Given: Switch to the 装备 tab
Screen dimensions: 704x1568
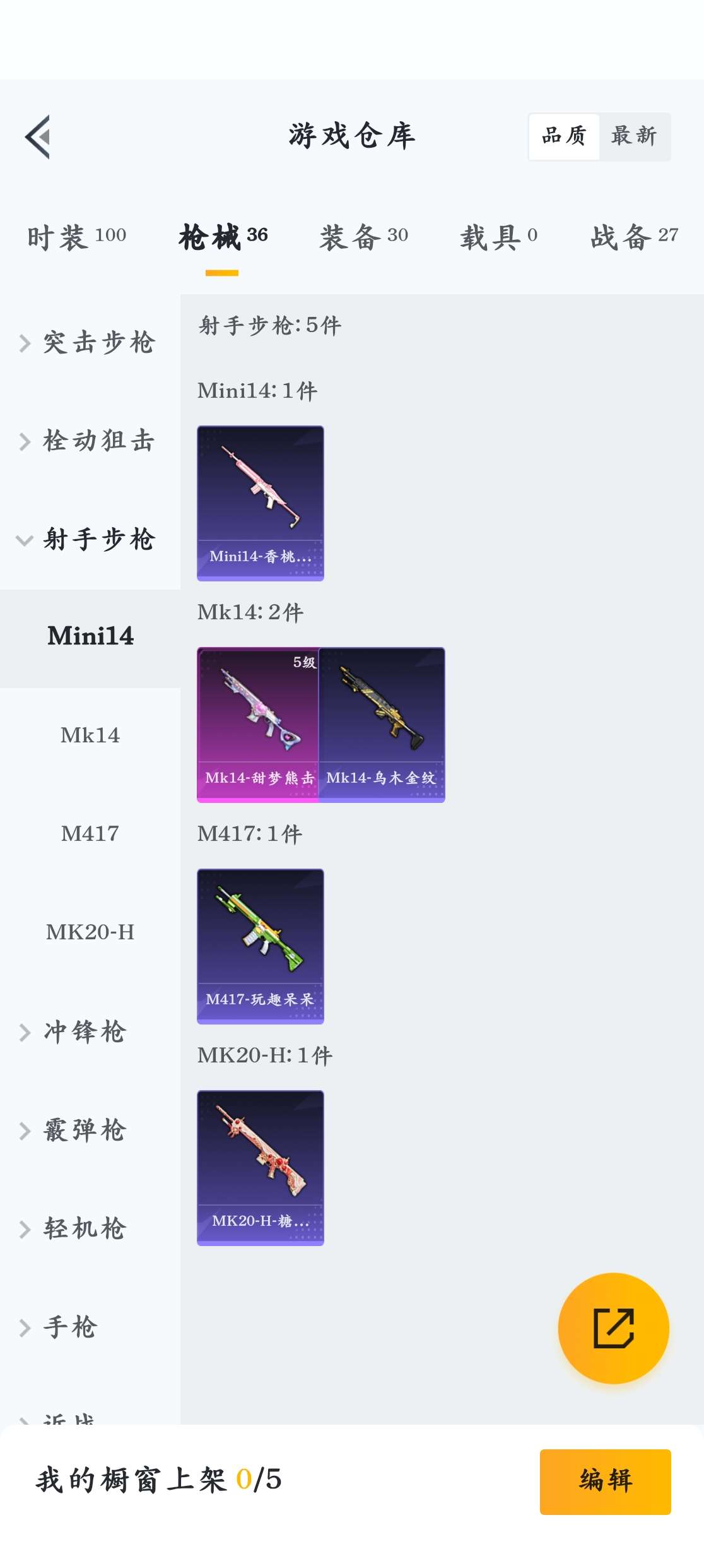Looking at the screenshot, I should coord(363,237).
